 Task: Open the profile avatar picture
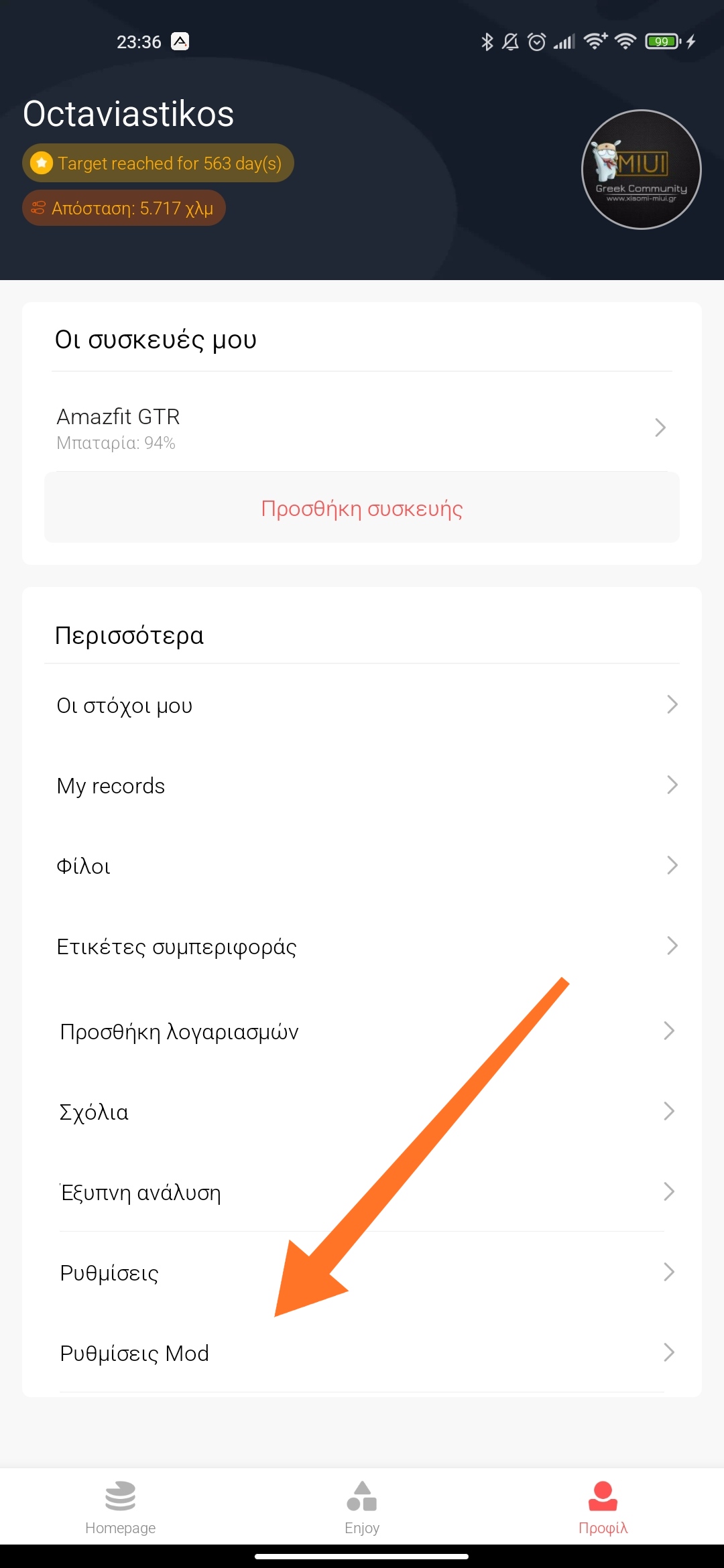point(641,170)
